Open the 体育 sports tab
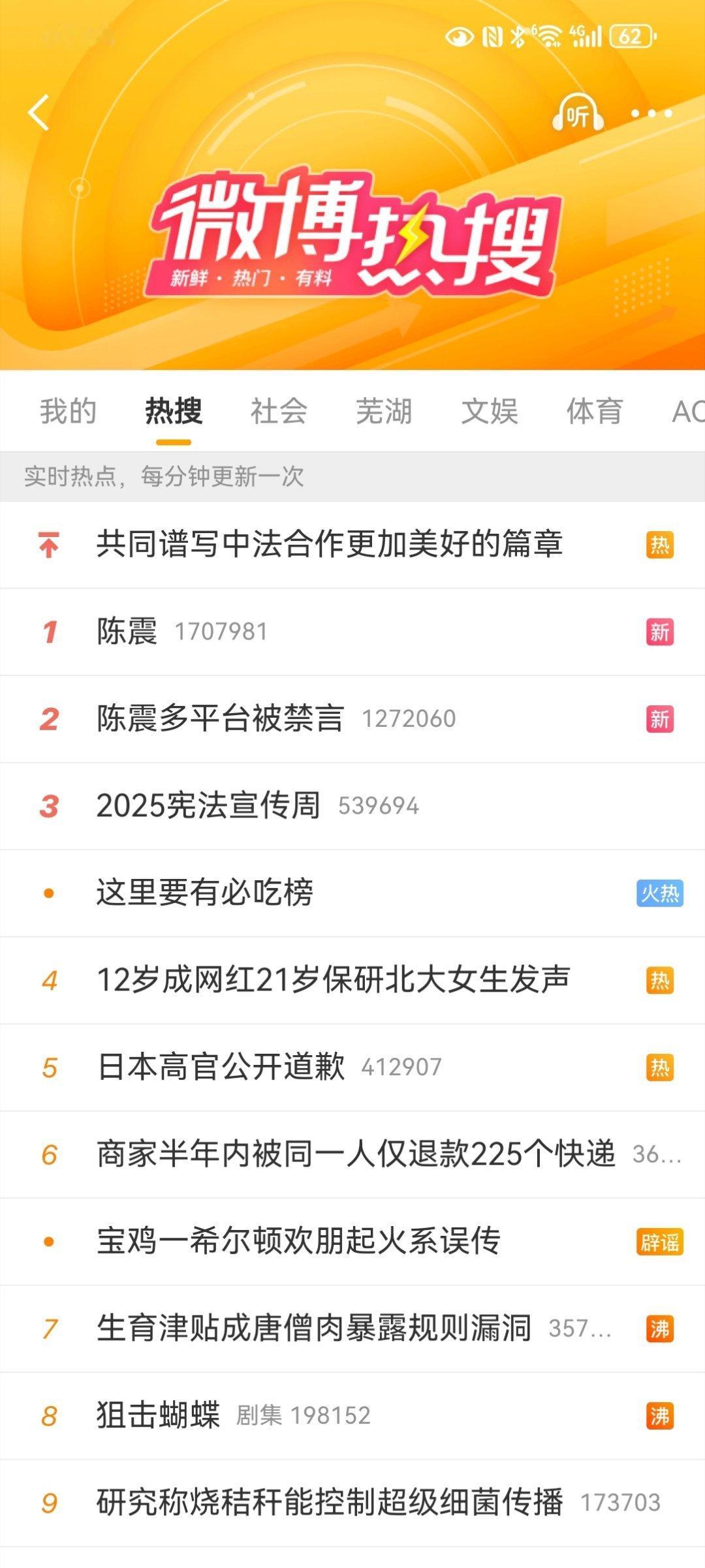The height and width of the screenshot is (1568, 705). pyautogui.click(x=594, y=411)
